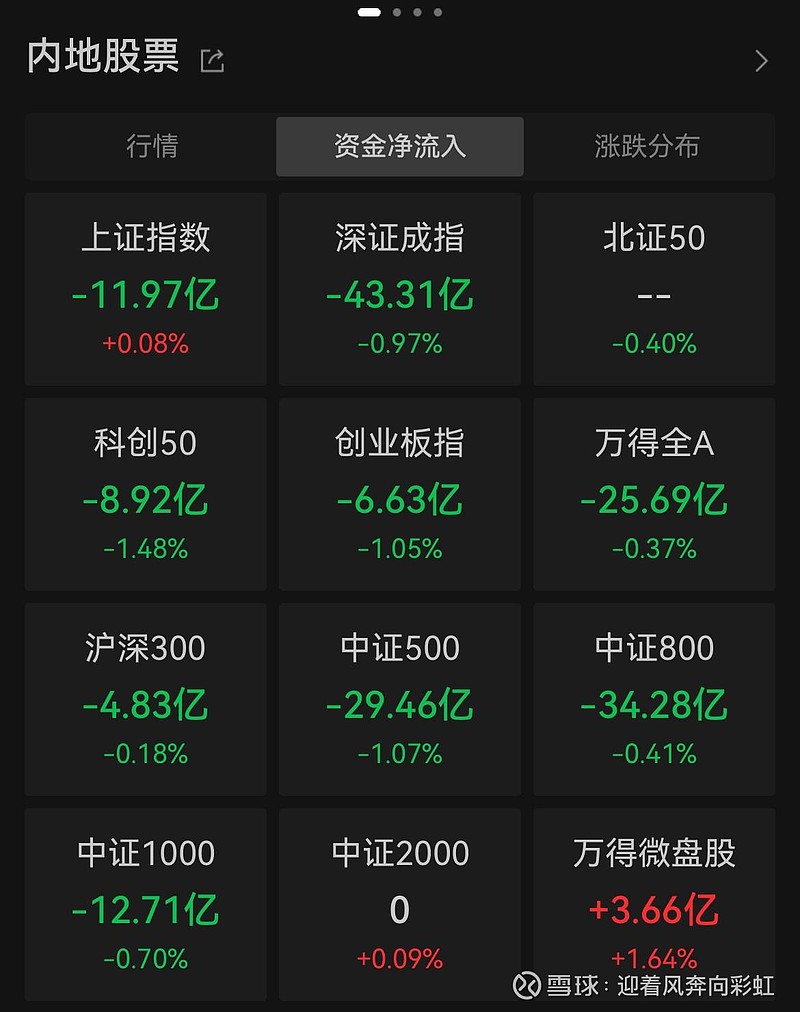Open the 北证50 card showing no data
The width and height of the screenshot is (800, 1012).
[x=653, y=288]
